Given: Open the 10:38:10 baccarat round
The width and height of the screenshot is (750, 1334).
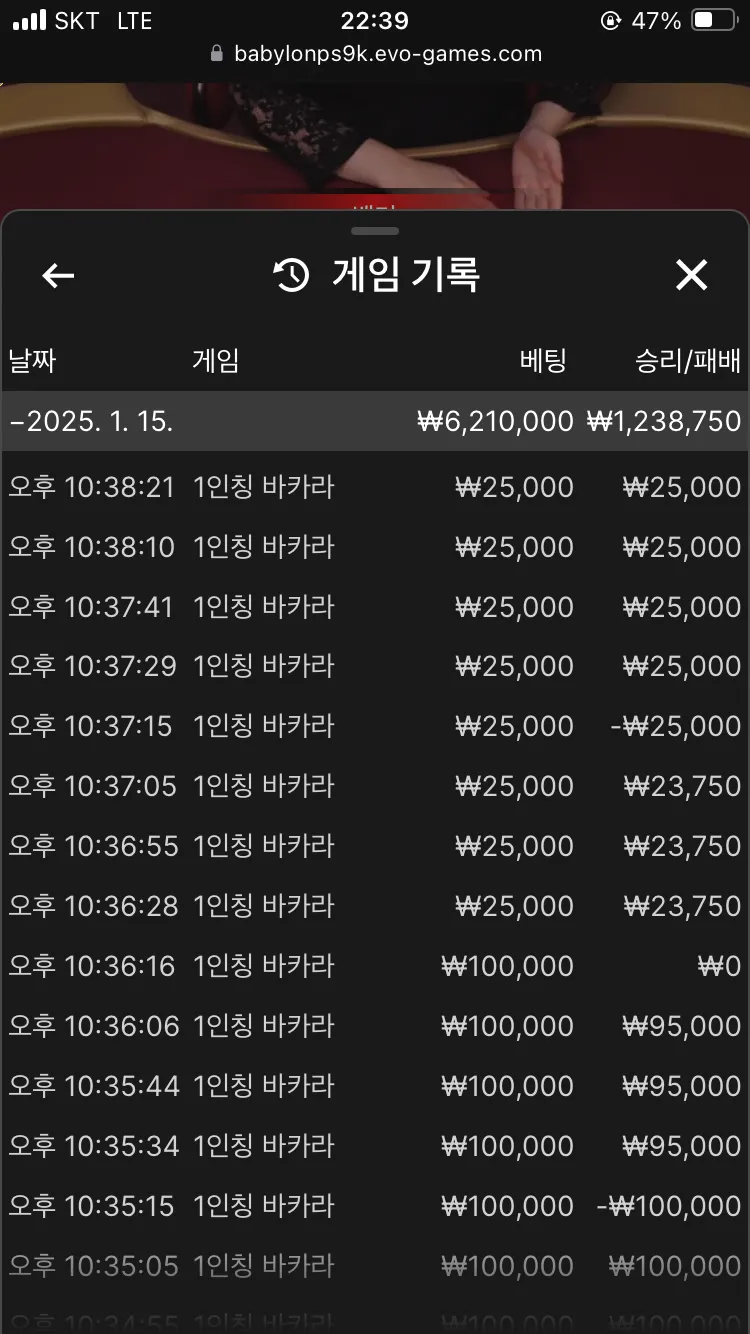Looking at the screenshot, I should tap(375, 547).
